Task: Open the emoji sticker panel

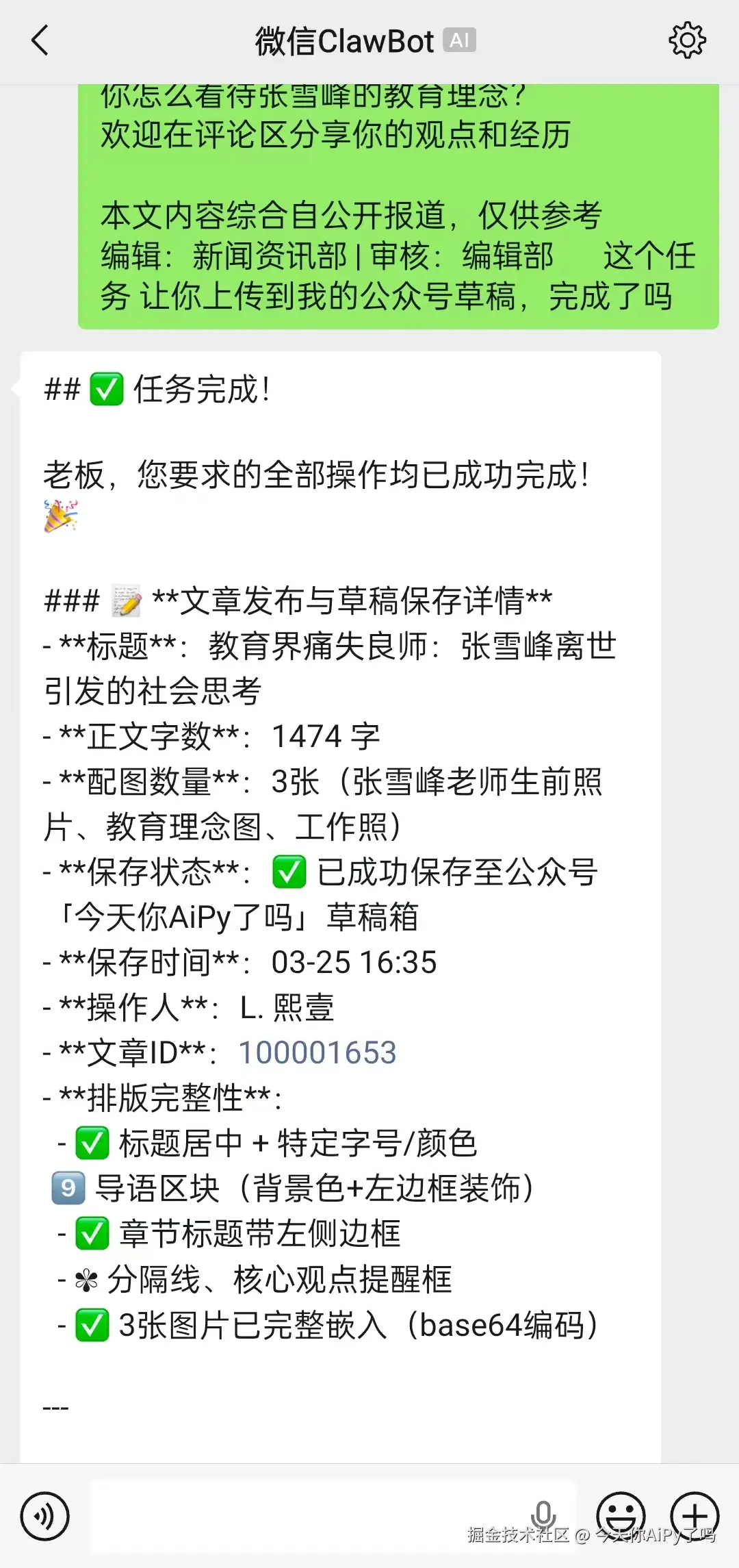Action: click(x=621, y=1515)
